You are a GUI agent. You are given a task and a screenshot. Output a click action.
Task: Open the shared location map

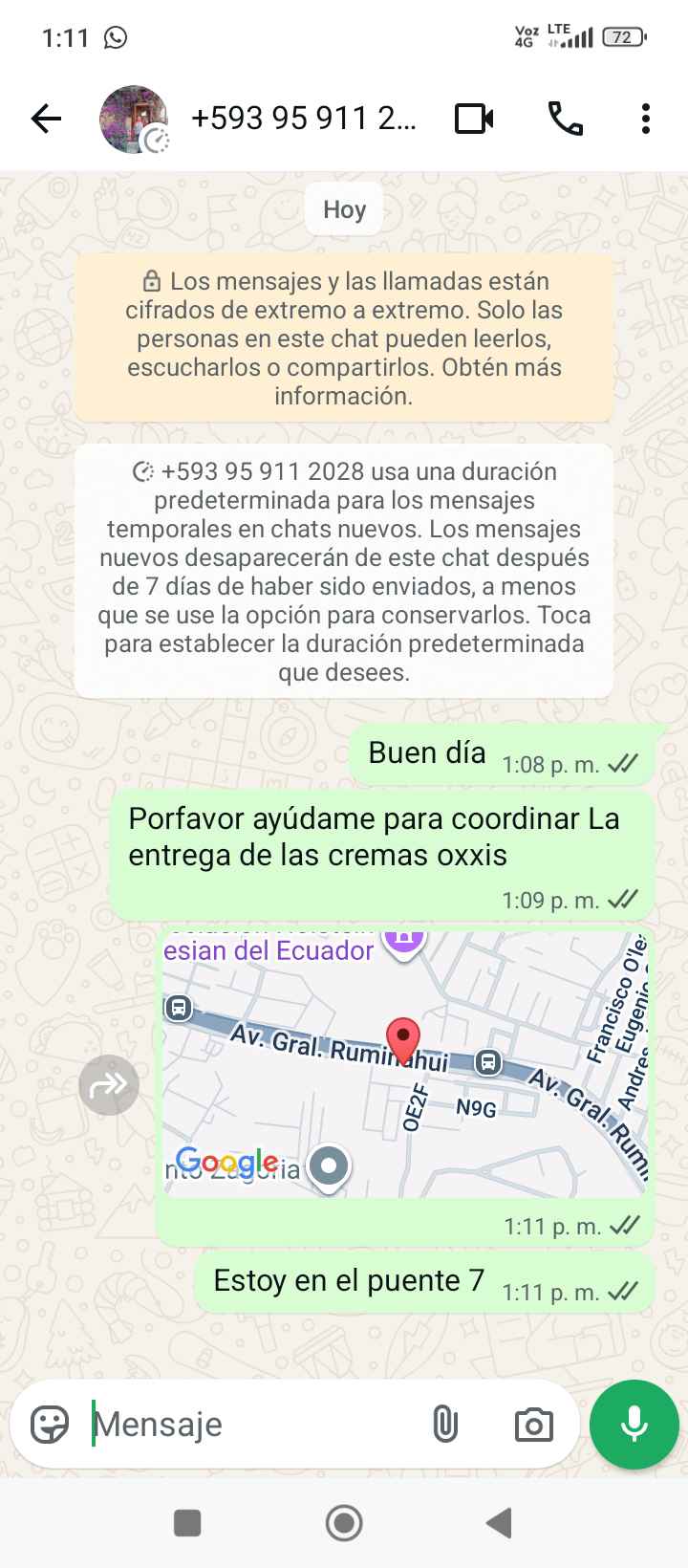pyautogui.click(x=404, y=1063)
